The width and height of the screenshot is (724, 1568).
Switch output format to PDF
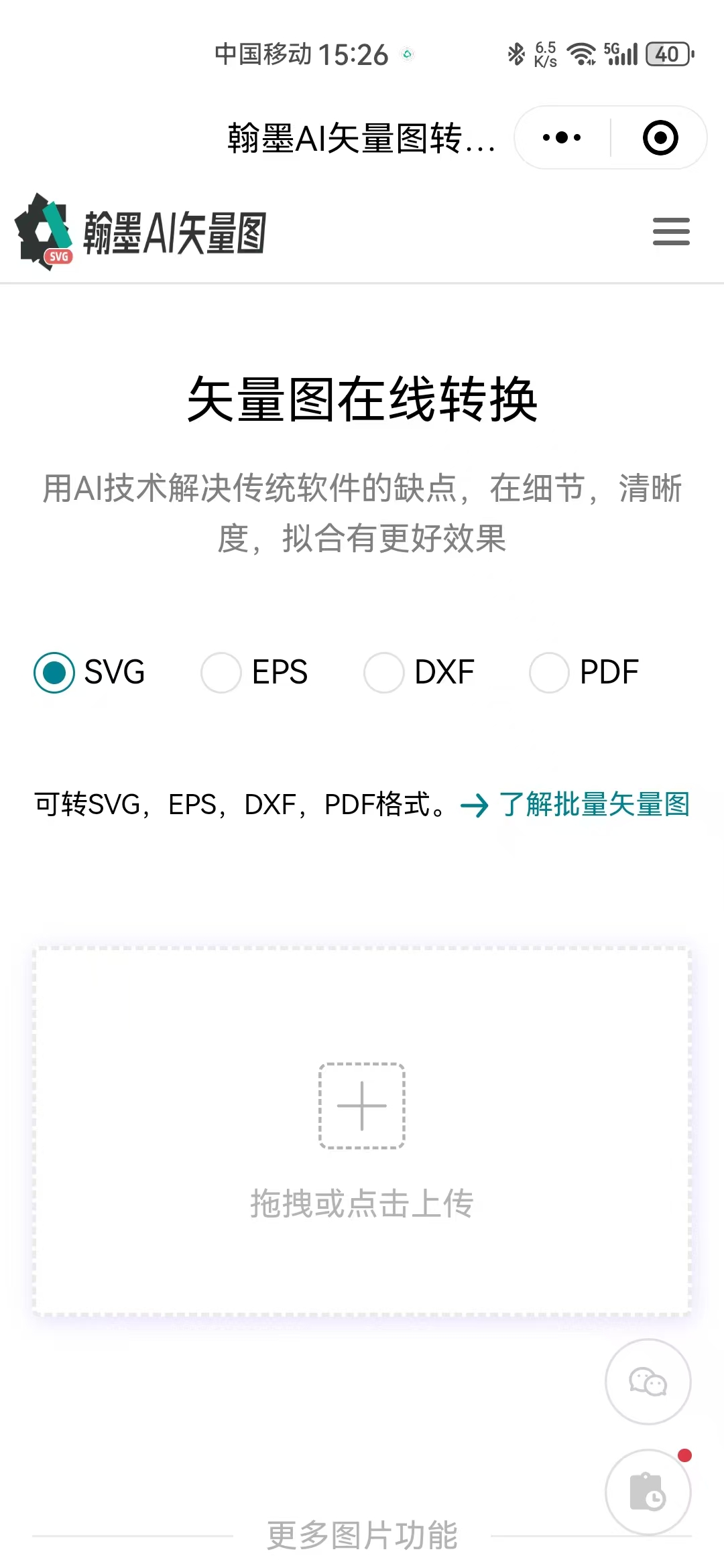tap(549, 672)
